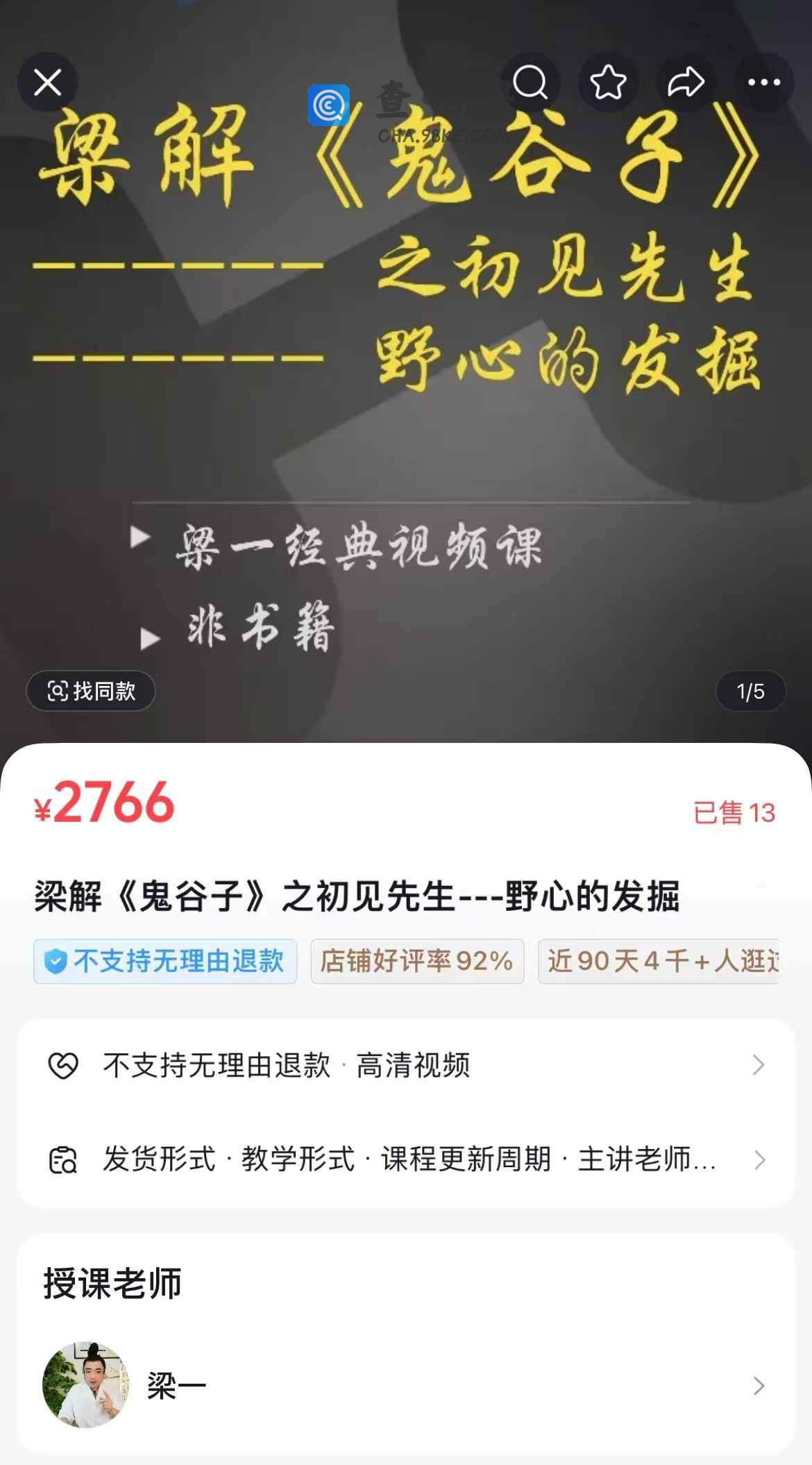Screen dimensions: 812x1465
Task: Expand the 发货形式 · 教学形式 details row
Action: (x=406, y=1160)
